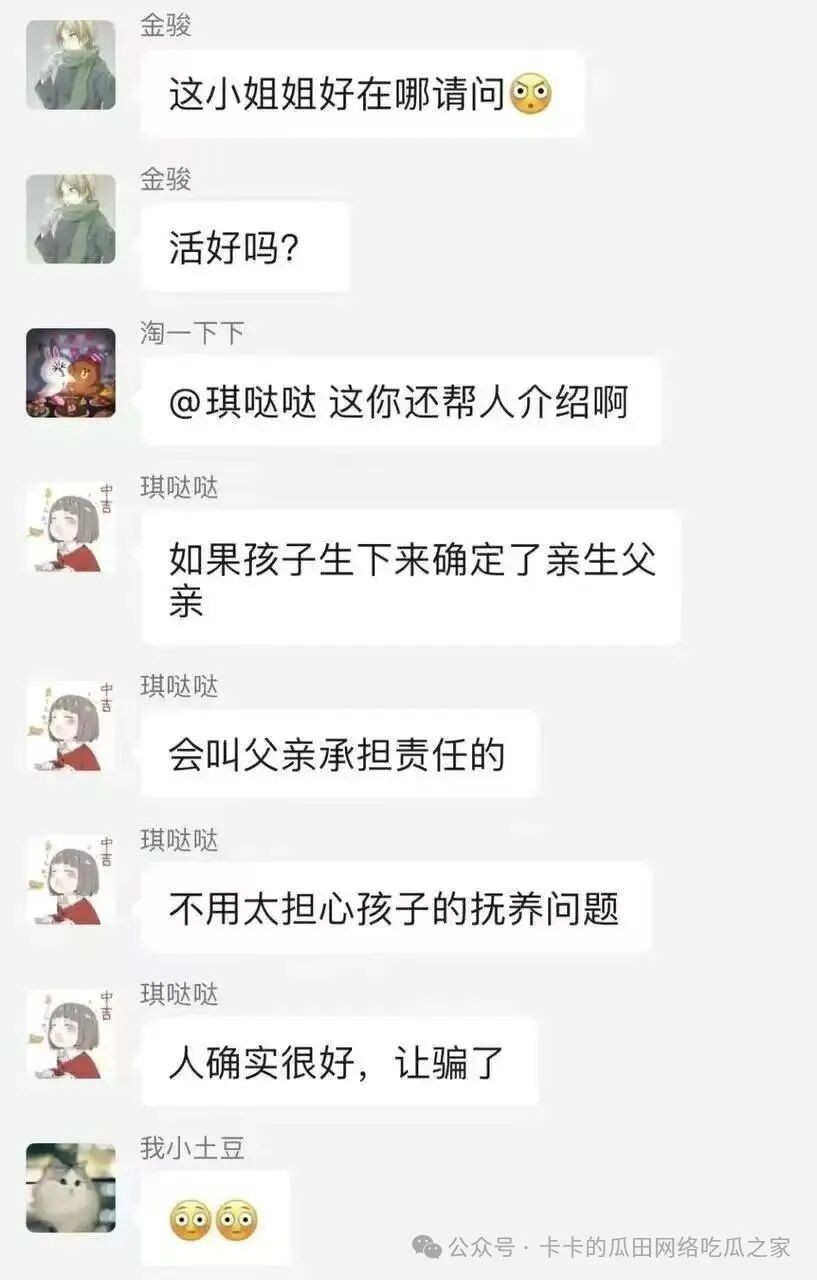Image resolution: width=817 pixels, height=1280 pixels.
Task: Open 金骏's avatar beside 这小姐姐好在哪请问
Action: [x=70, y=65]
